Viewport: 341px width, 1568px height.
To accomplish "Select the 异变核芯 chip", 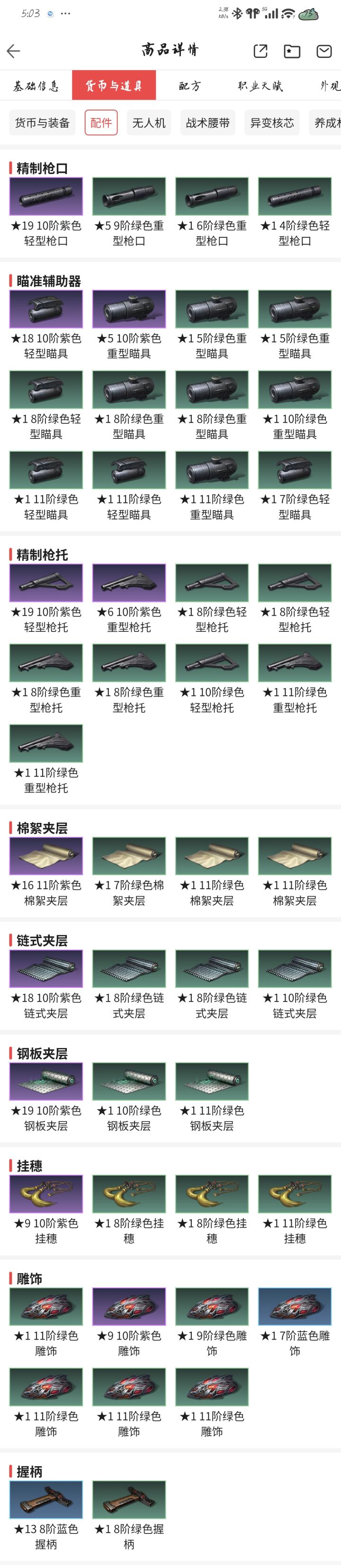I will 272,123.
